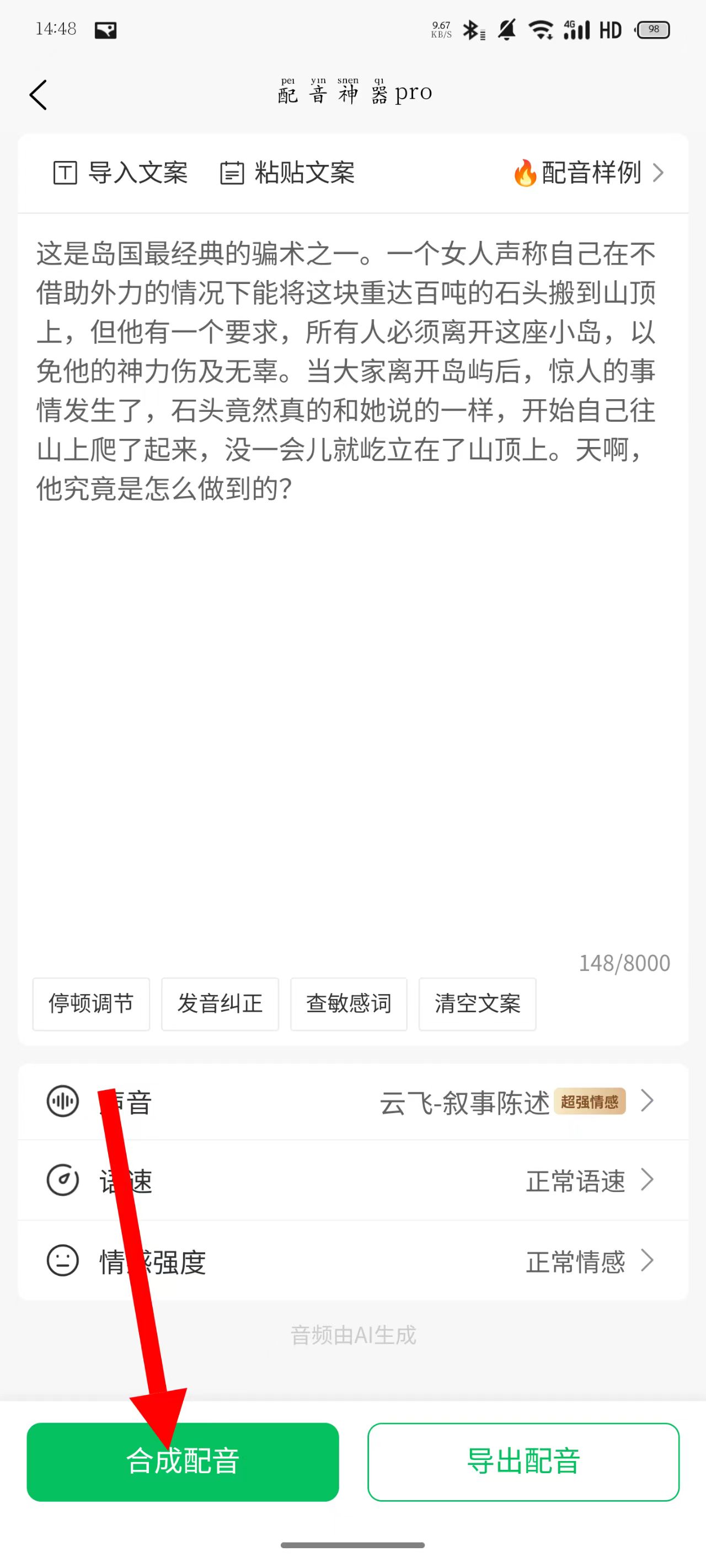Viewport: 706px width, 1568px height.
Task: Clear the script with 清空文案
Action: click(x=477, y=1004)
